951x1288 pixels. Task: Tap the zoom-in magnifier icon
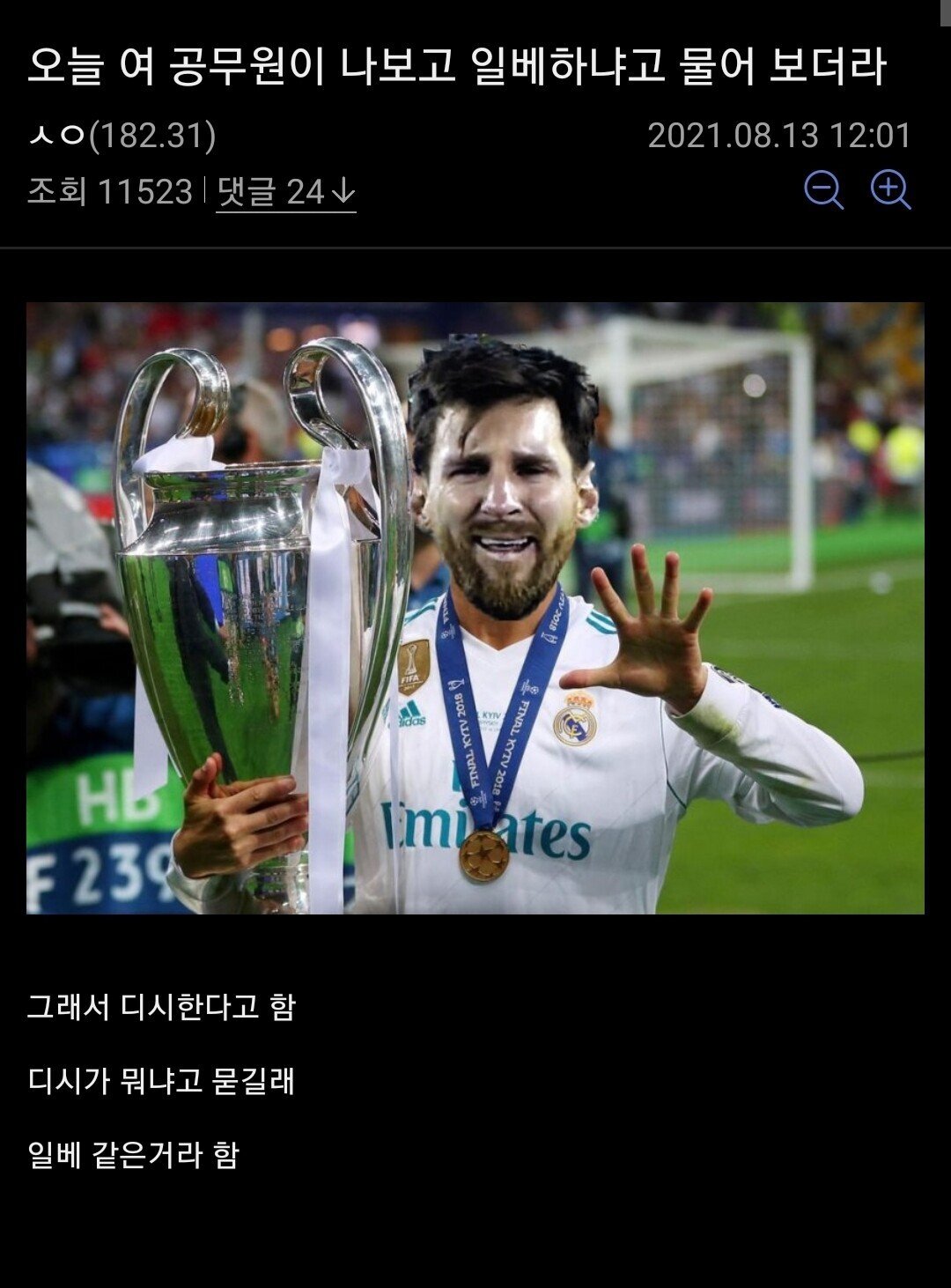point(890,189)
